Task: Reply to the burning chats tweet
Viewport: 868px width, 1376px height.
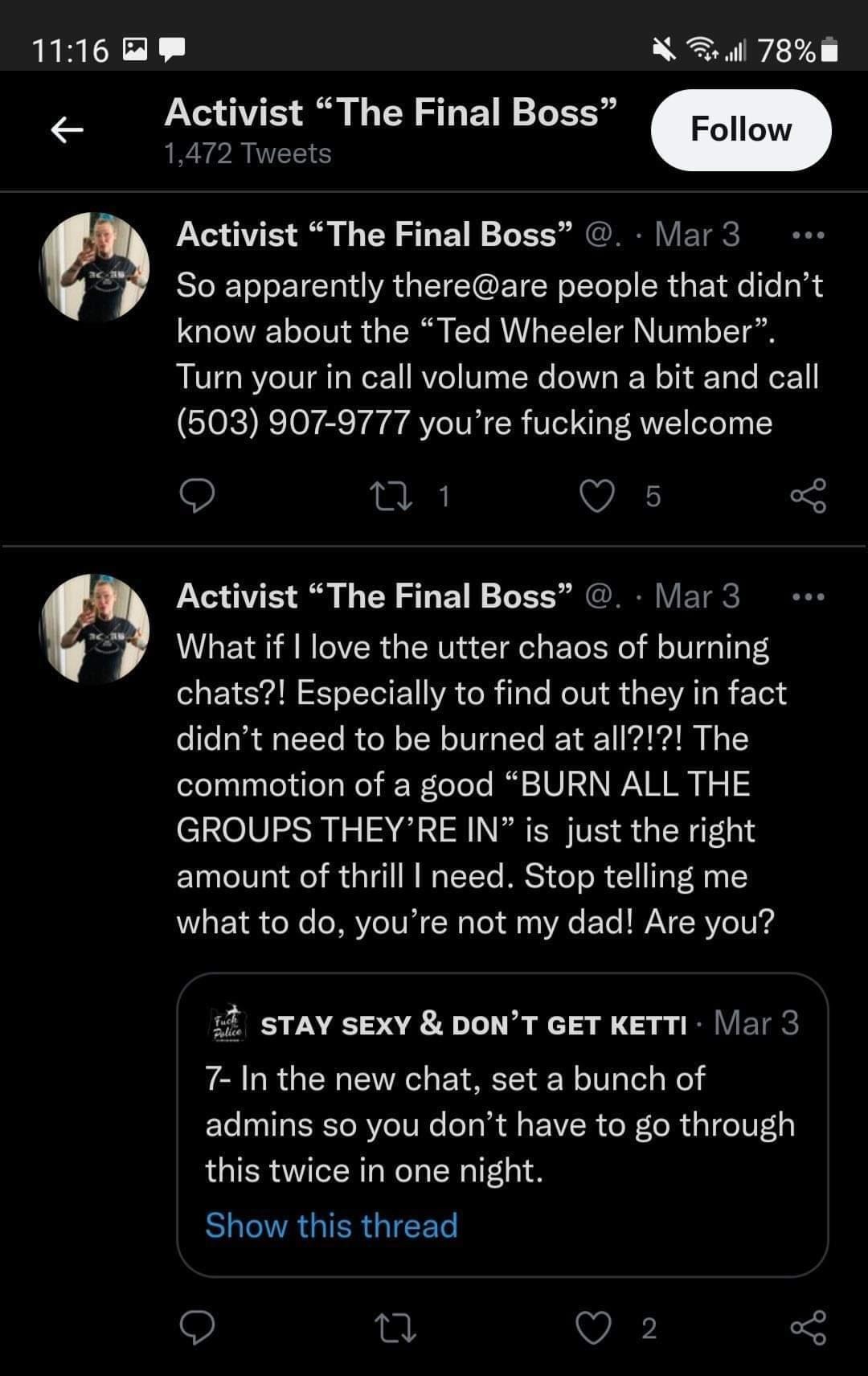Action: 196,1328
